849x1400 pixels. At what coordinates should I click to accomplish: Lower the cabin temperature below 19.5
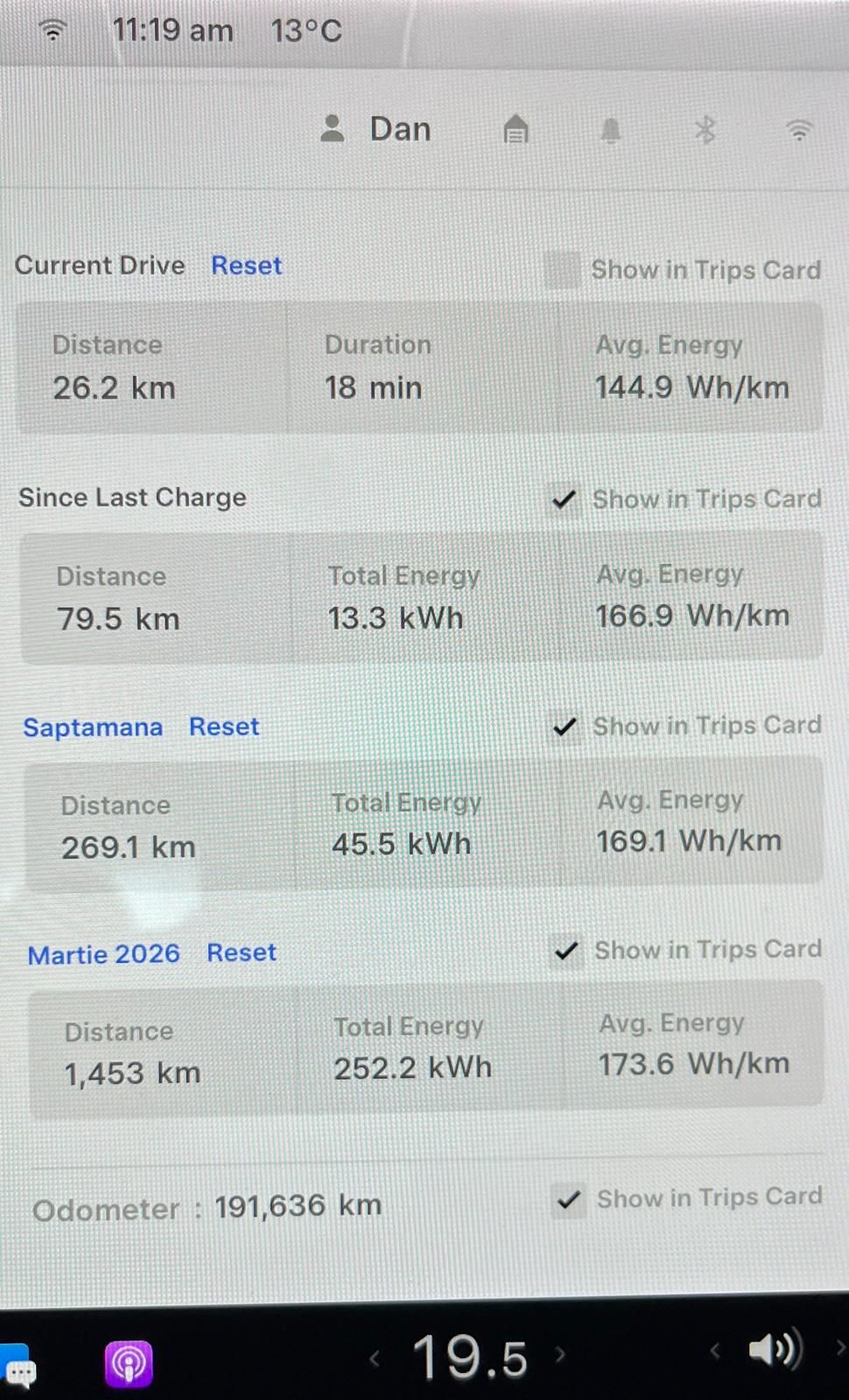coord(375,1359)
